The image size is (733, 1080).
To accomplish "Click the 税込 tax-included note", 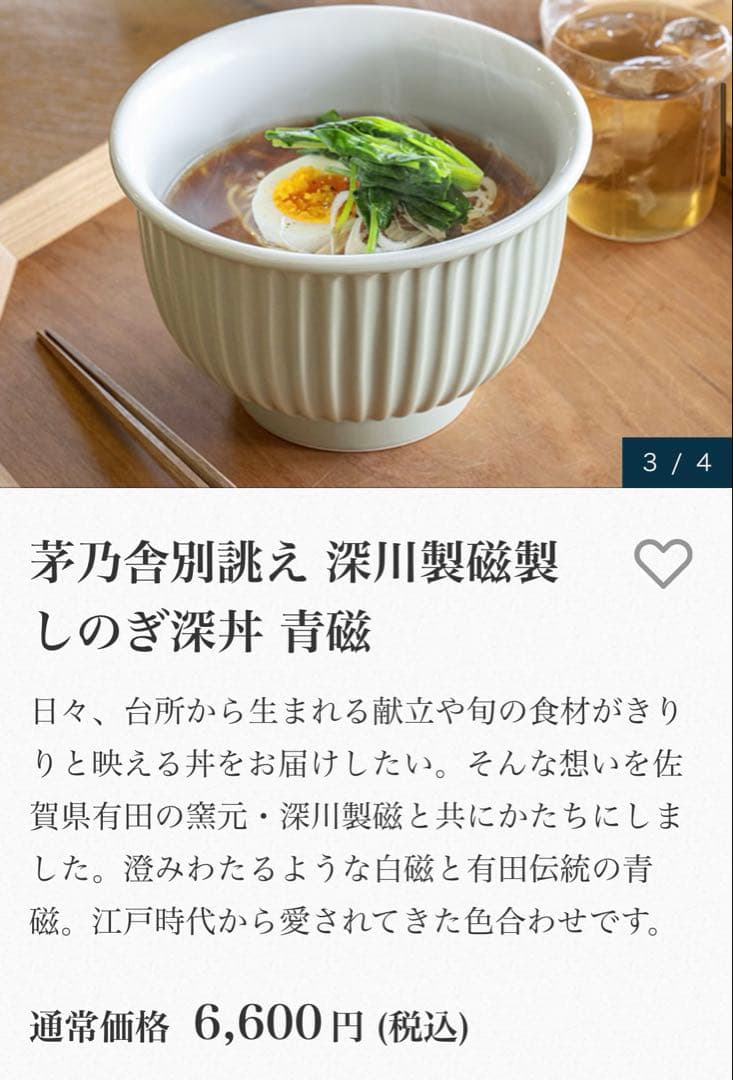I will [425, 1025].
